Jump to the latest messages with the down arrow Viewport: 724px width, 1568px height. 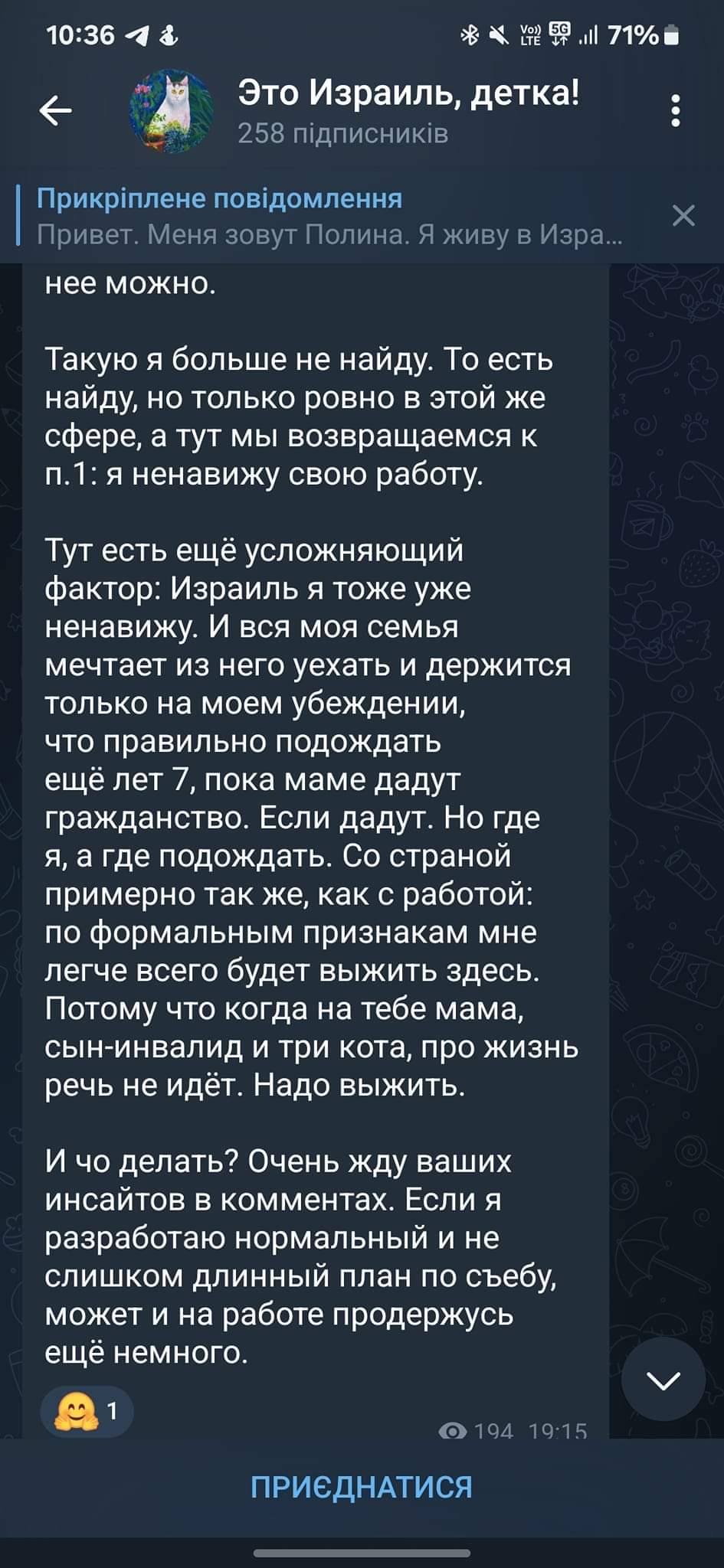pyautogui.click(x=663, y=1380)
